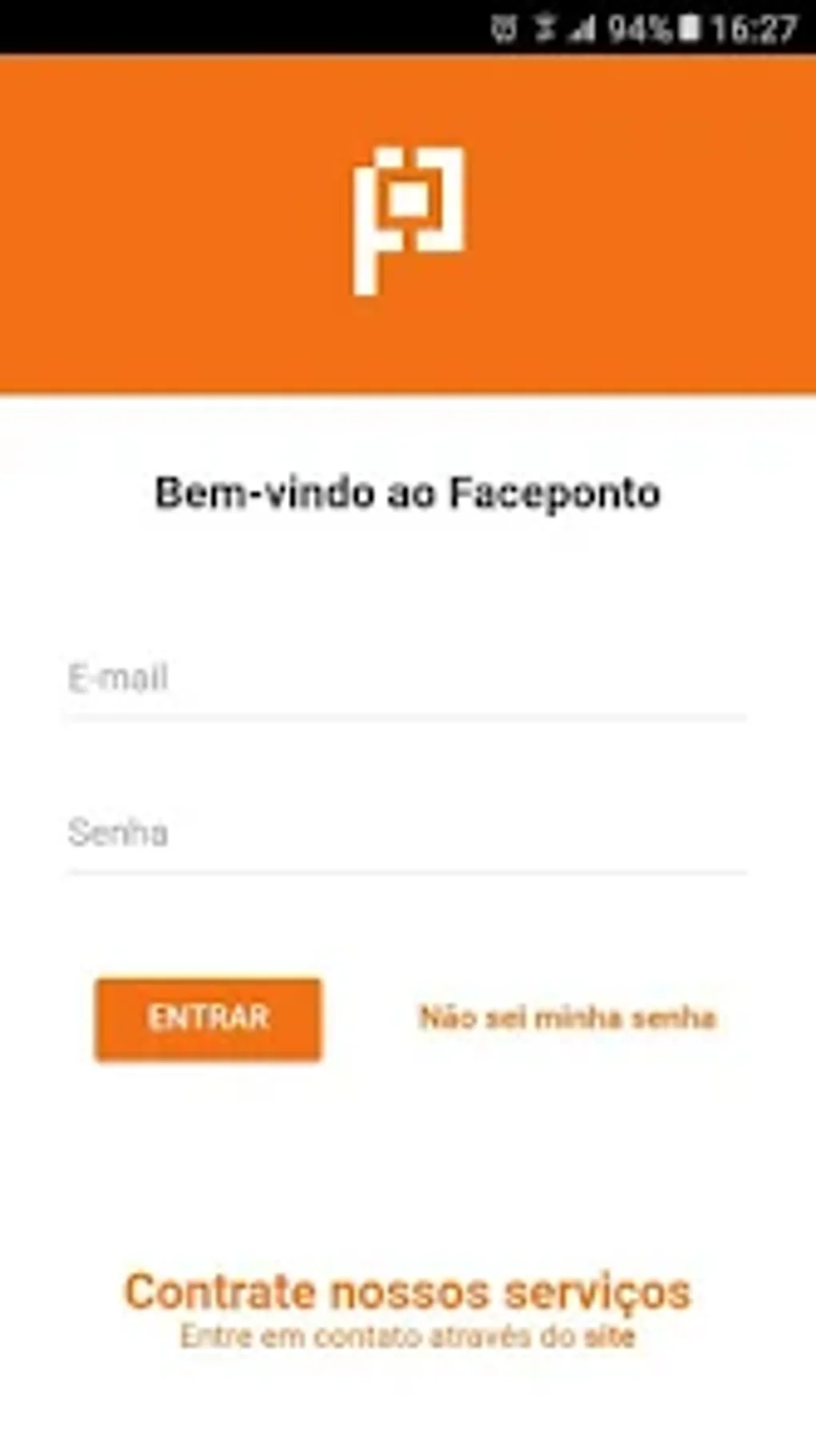The height and width of the screenshot is (1456, 816).
Task: Select the Senha password field
Action: [406, 833]
